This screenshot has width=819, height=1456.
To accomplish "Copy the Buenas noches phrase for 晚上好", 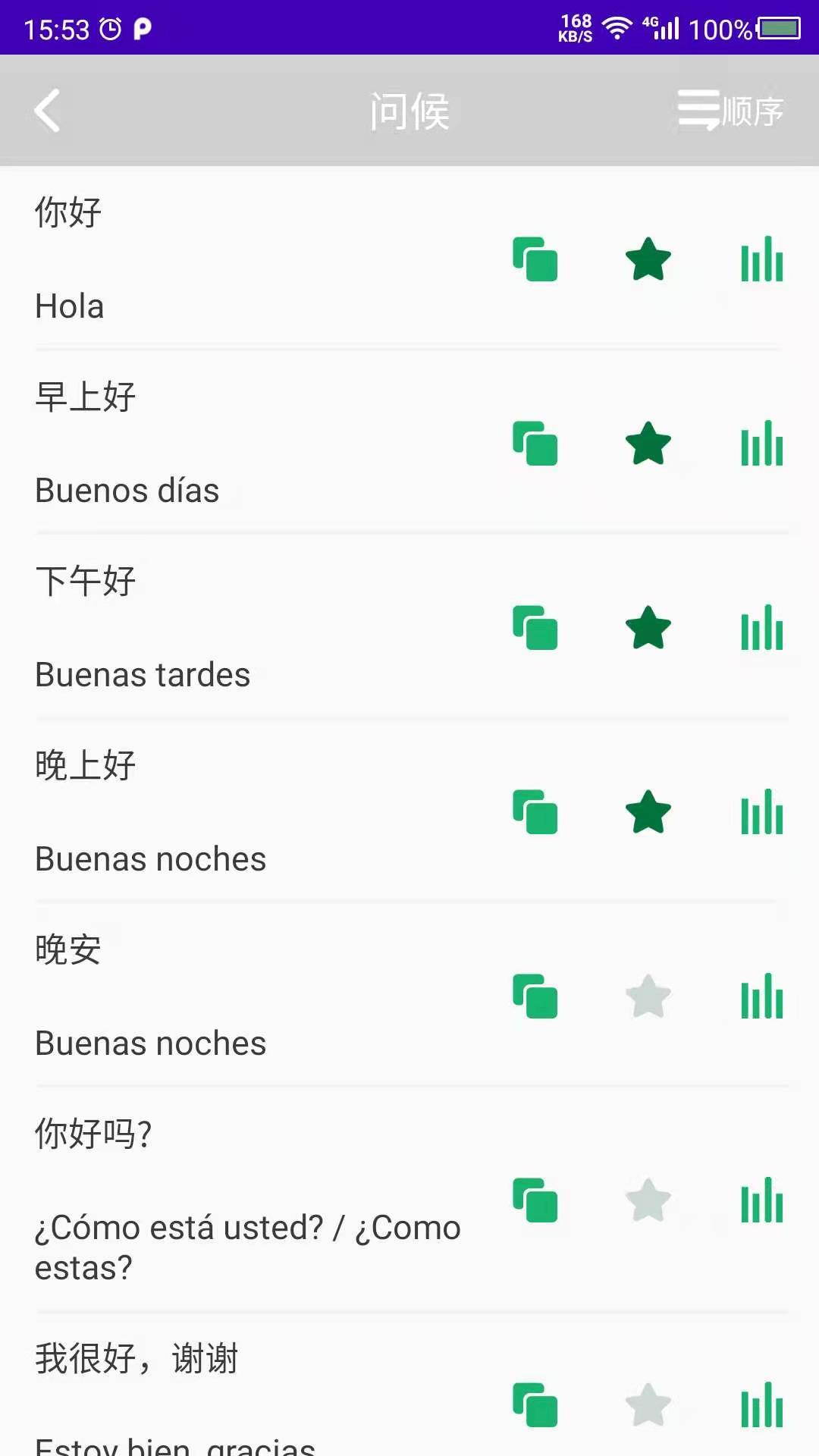I will click(535, 812).
